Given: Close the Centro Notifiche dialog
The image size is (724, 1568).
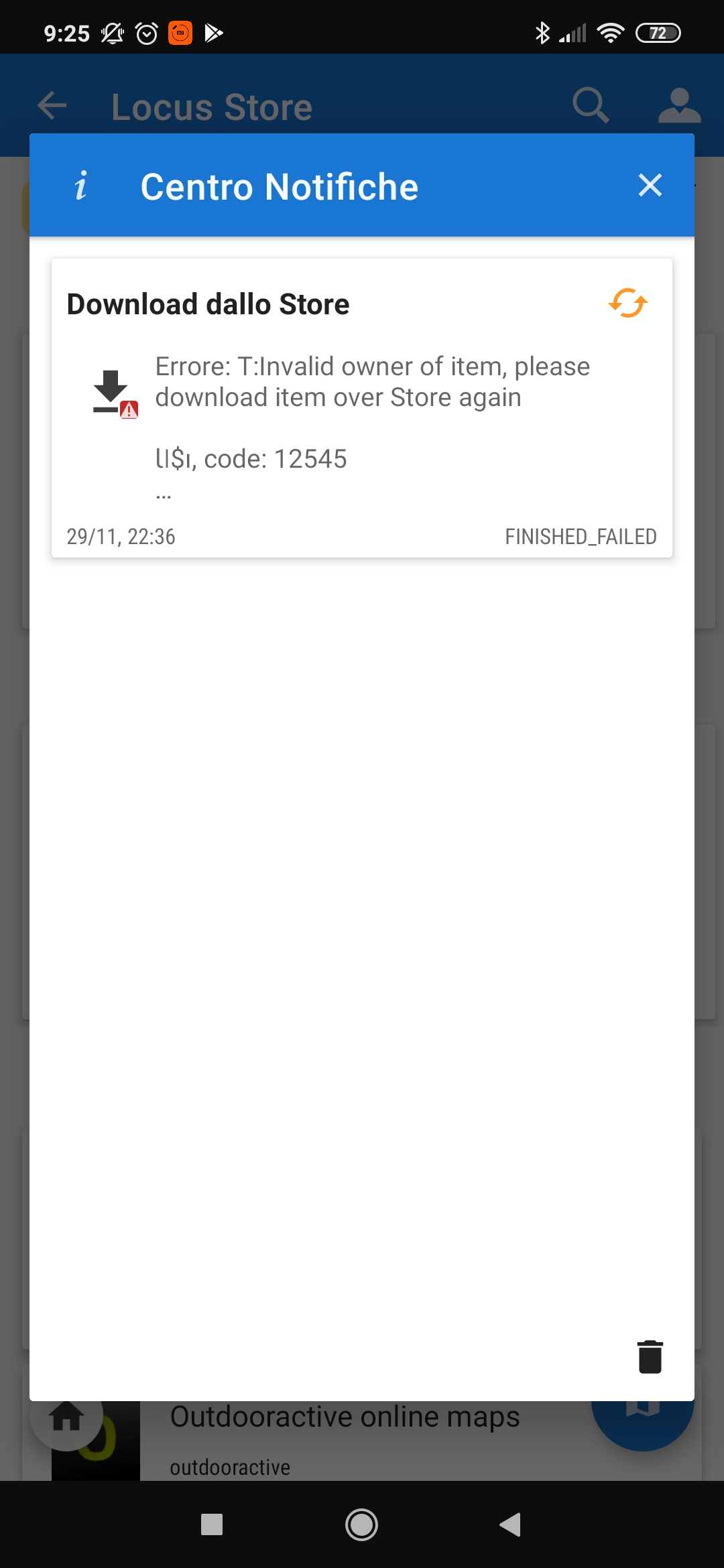Looking at the screenshot, I should (x=650, y=186).
